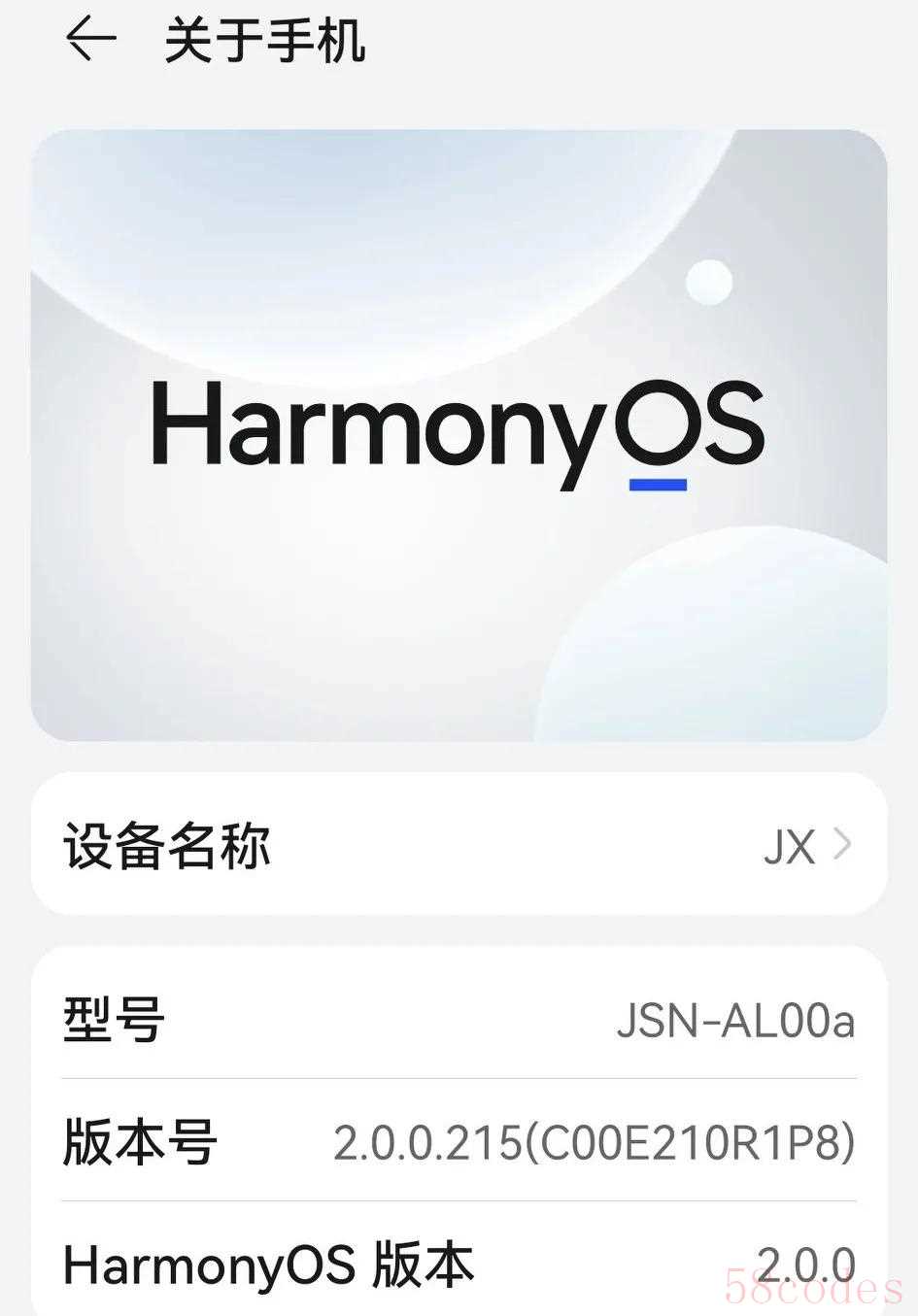Viewport: 918px width, 1316px height.
Task: Go back from About phone page
Action: (x=90, y=40)
